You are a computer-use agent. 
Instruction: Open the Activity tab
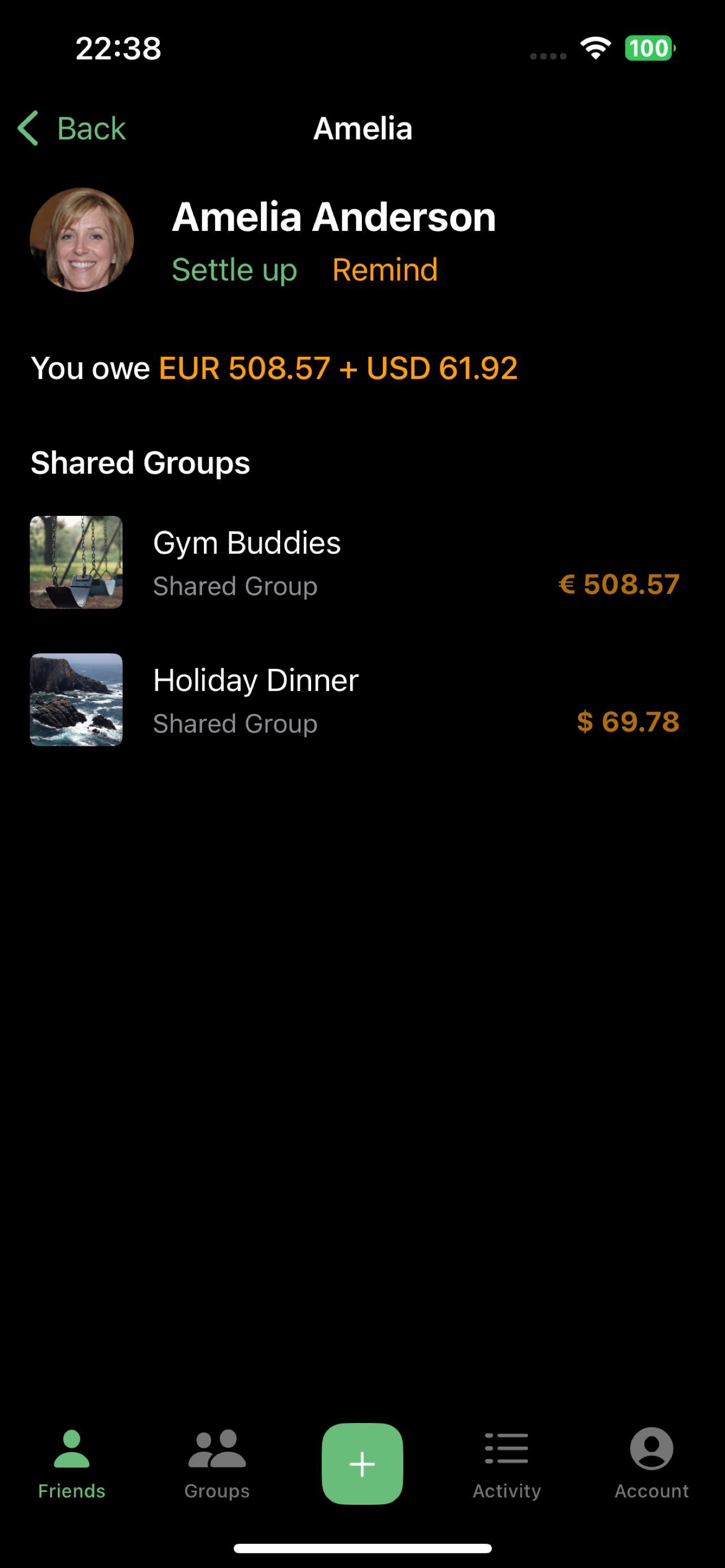(506, 1464)
